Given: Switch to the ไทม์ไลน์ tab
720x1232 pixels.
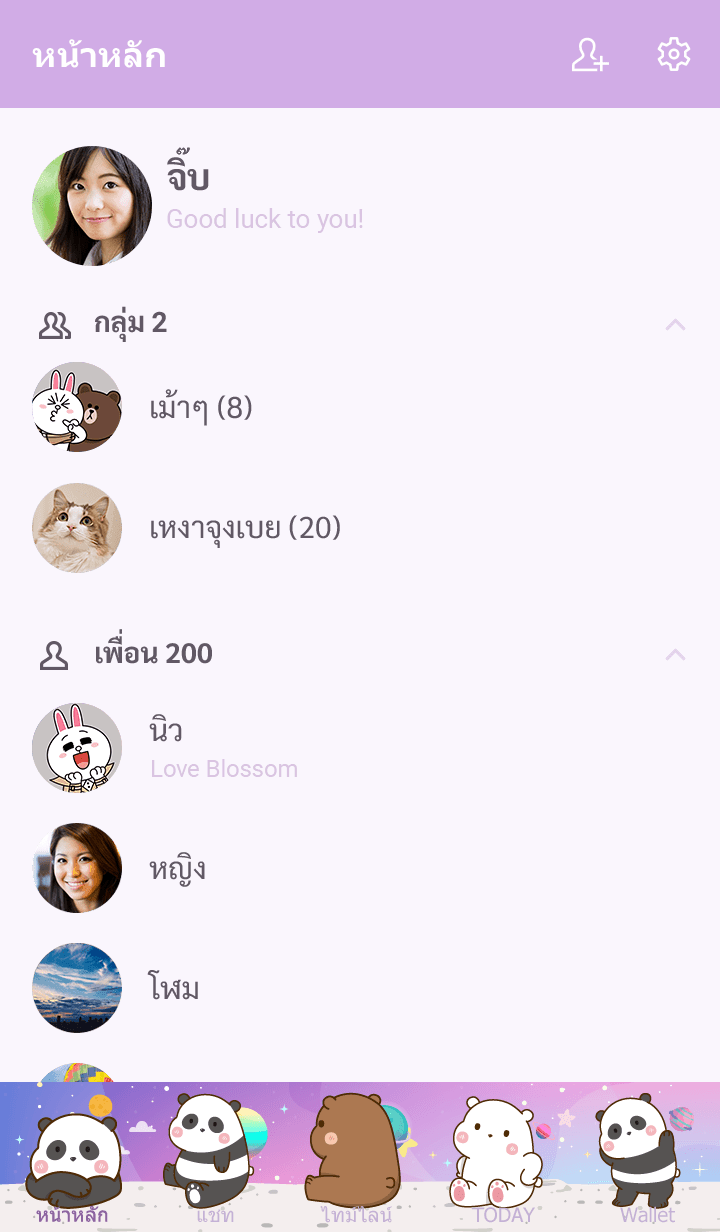Looking at the screenshot, I should point(357,1160).
